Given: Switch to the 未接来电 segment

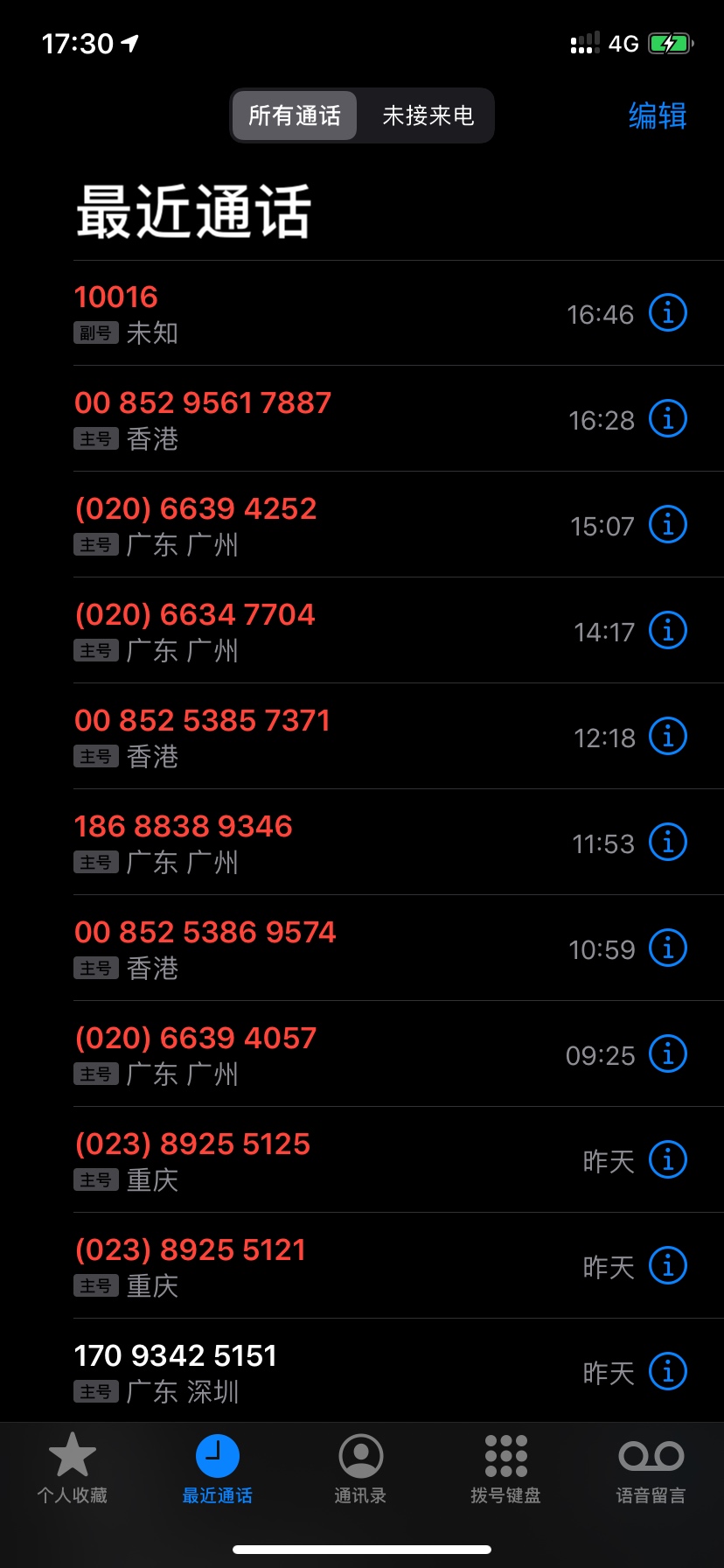Looking at the screenshot, I should tap(428, 115).
